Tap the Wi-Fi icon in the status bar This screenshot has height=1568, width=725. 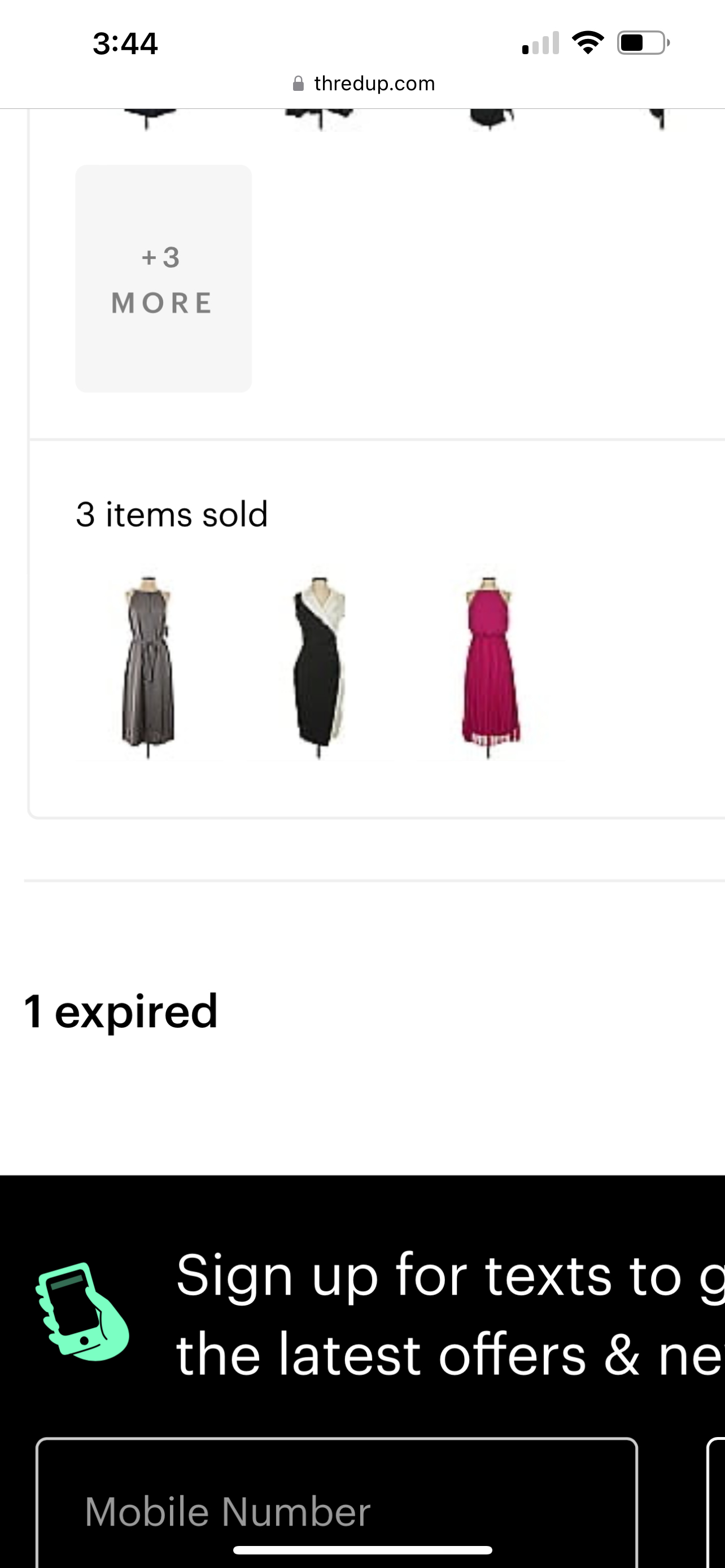pyautogui.click(x=587, y=41)
